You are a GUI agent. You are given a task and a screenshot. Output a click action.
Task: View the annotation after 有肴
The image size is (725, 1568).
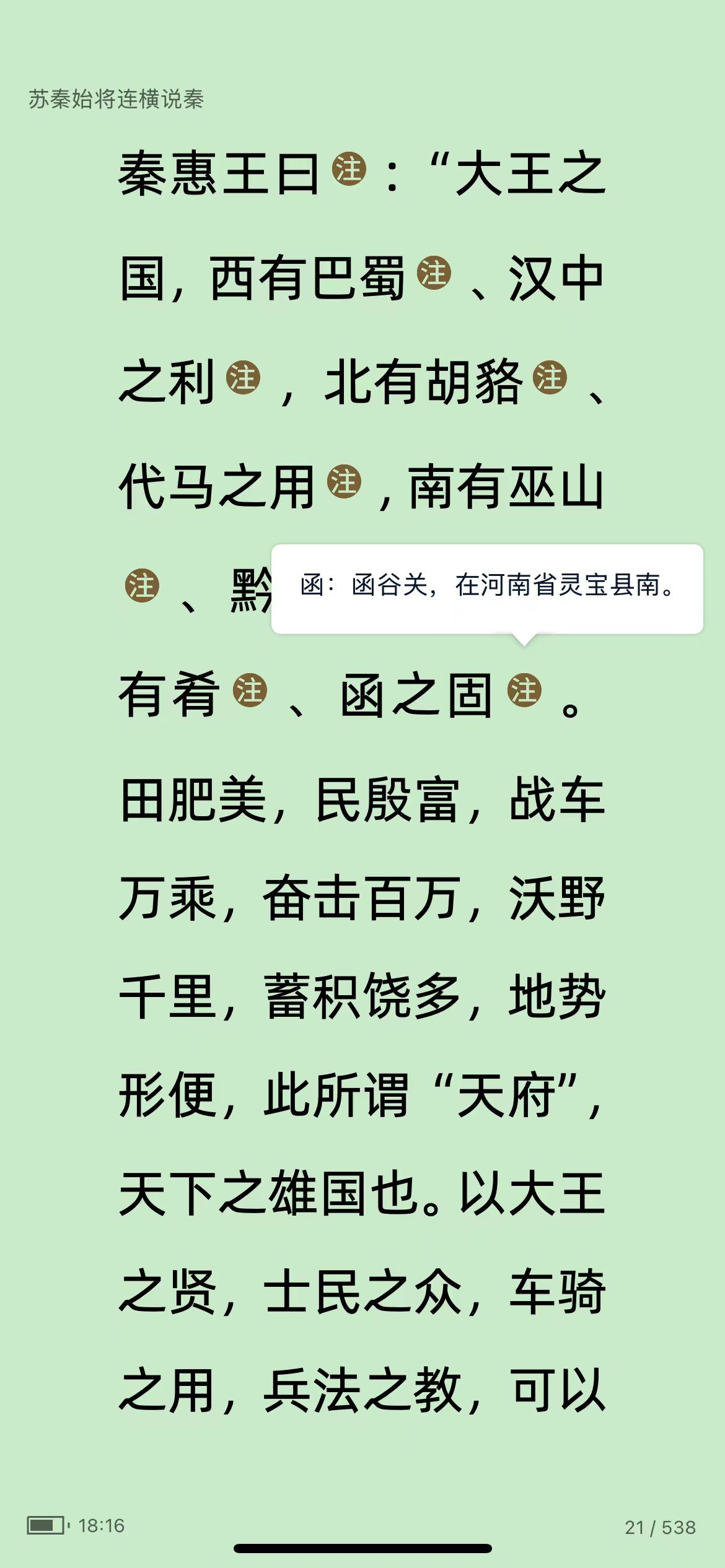pos(250,690)
